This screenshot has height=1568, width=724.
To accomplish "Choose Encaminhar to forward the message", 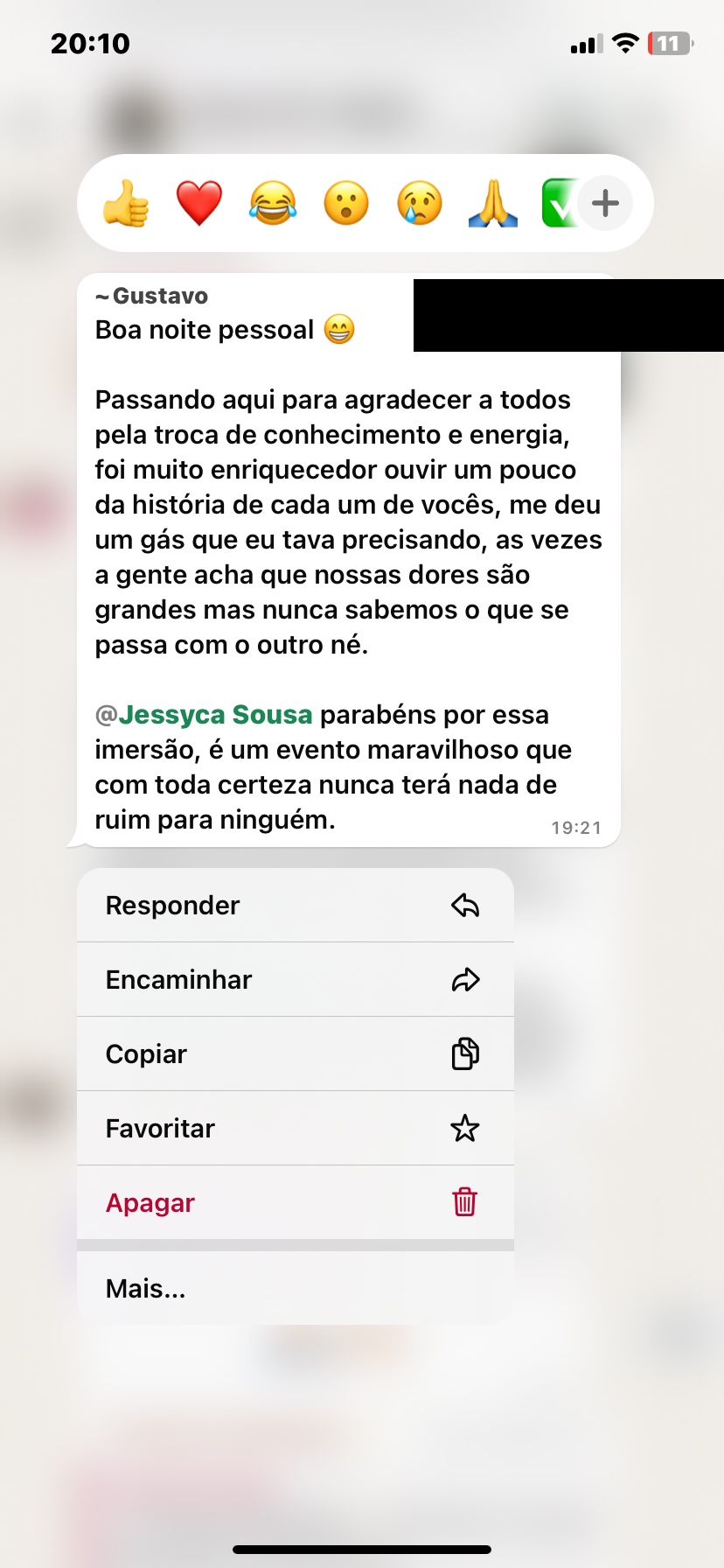I will pyautogui.click(x=295, y=980).
